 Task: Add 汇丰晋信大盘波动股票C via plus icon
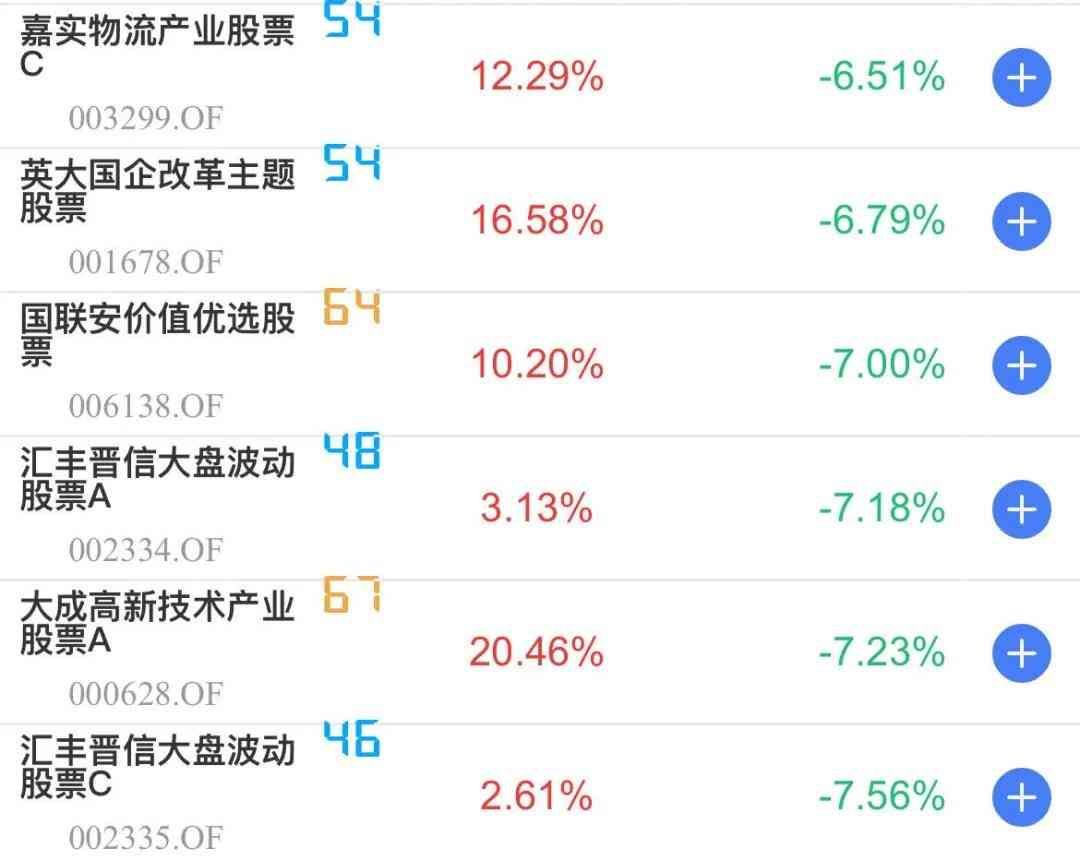point(1021,797)
